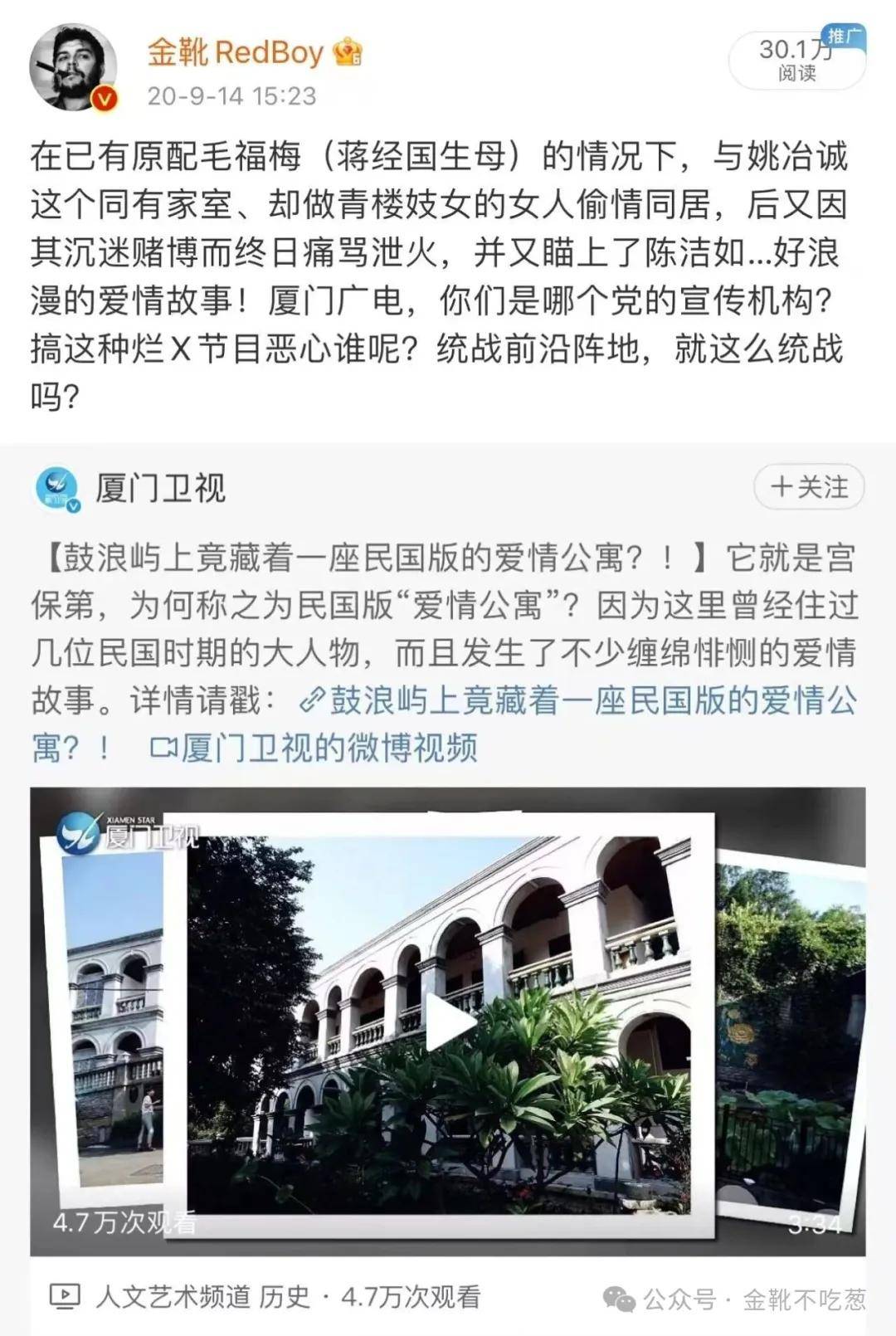Tap the 30.1万 阅读 promotion badge
The height and width of the screenshot is (1336, 896).
pos(796,60)
